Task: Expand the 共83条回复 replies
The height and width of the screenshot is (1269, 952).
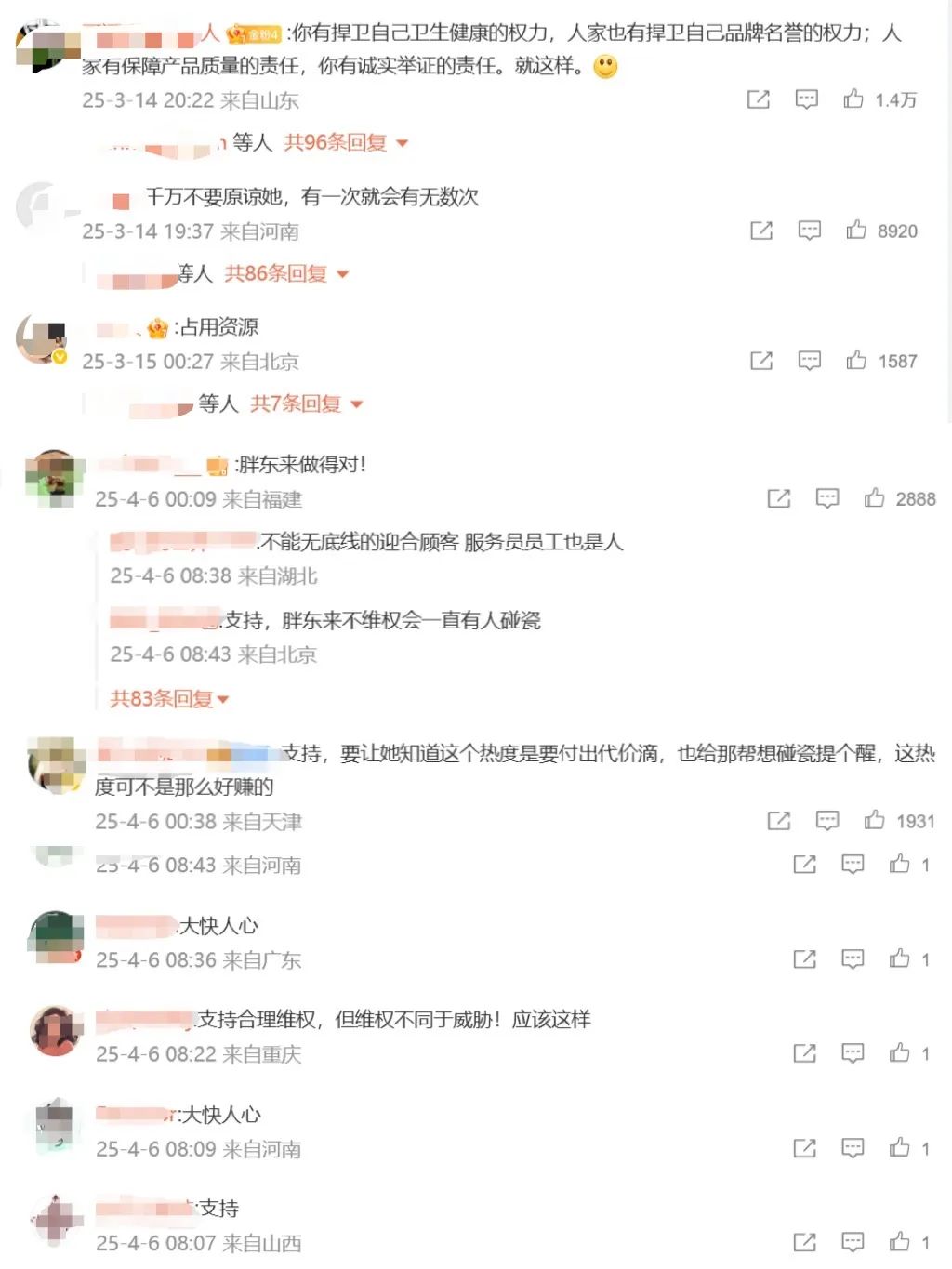Action: coord(169,699)
